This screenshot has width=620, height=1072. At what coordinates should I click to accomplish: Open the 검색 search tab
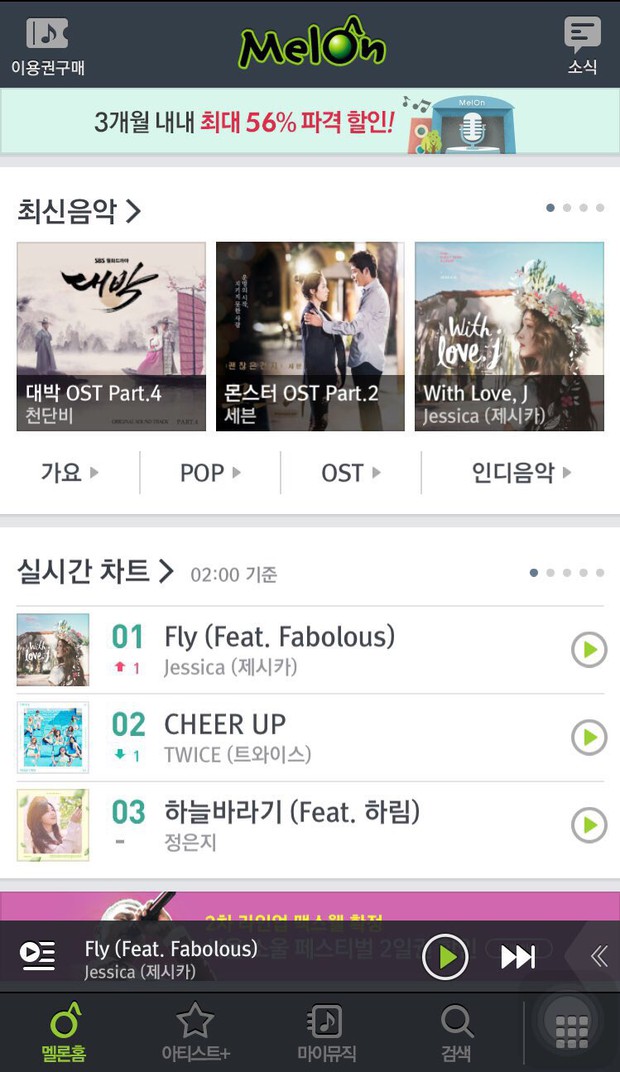(456, 1033)
